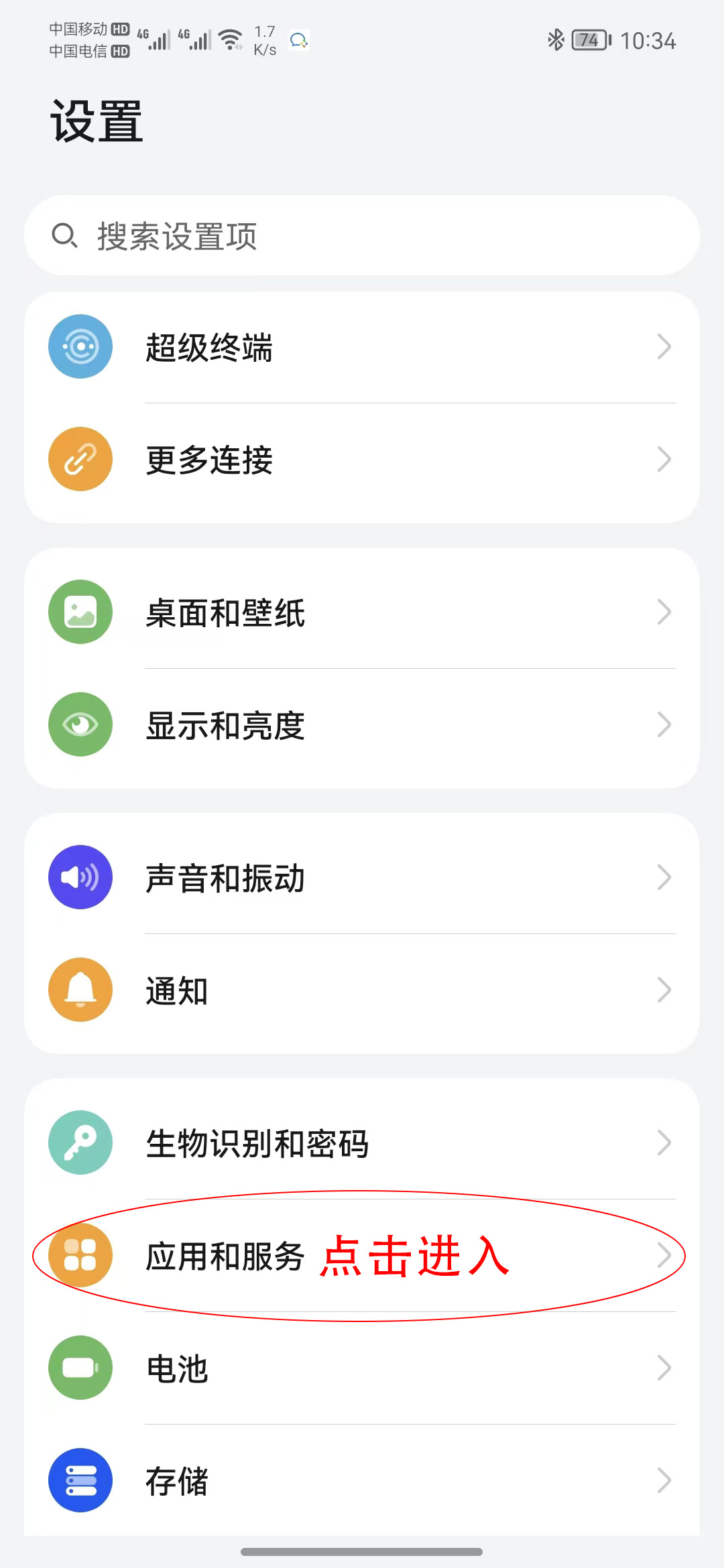The height and width of the screenshot is (1568, 724).
Task: Open 通知 settings
Action: (x=362, y=990)
